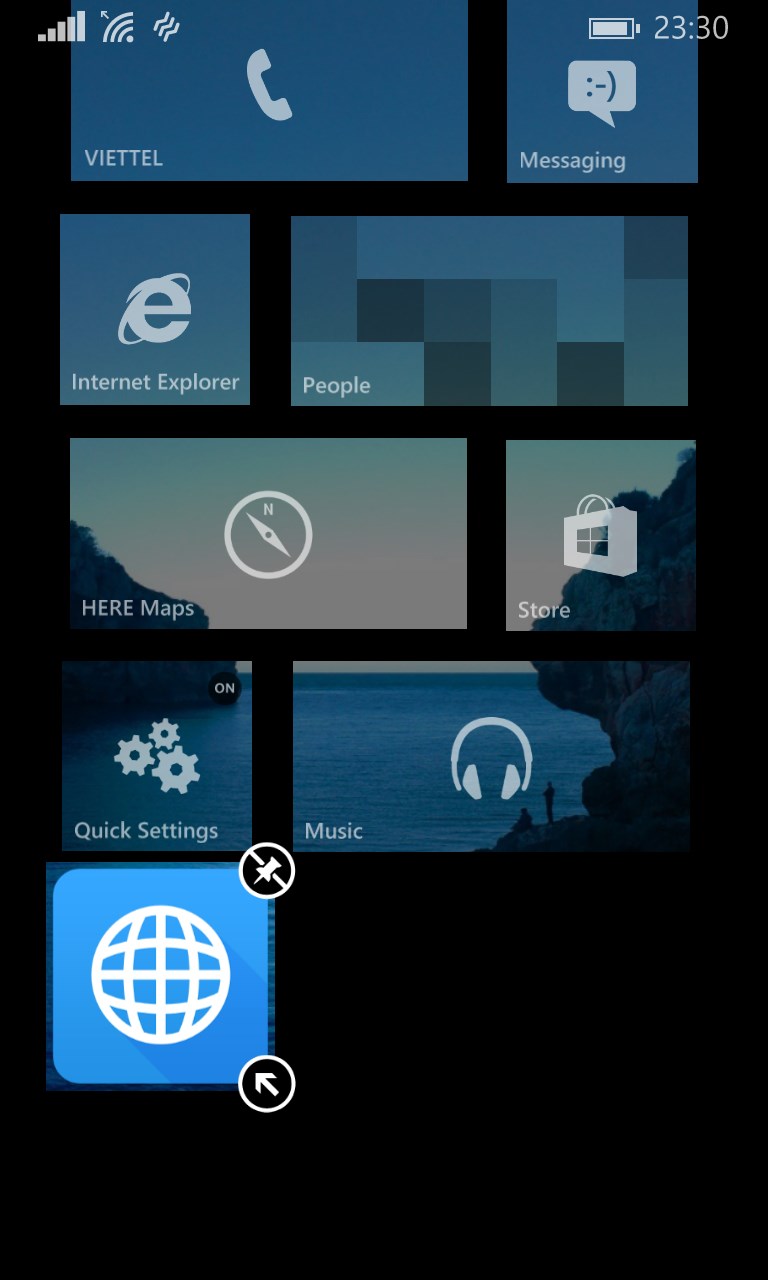
Task: Open HERE Maps
Action: pos(268,533)
